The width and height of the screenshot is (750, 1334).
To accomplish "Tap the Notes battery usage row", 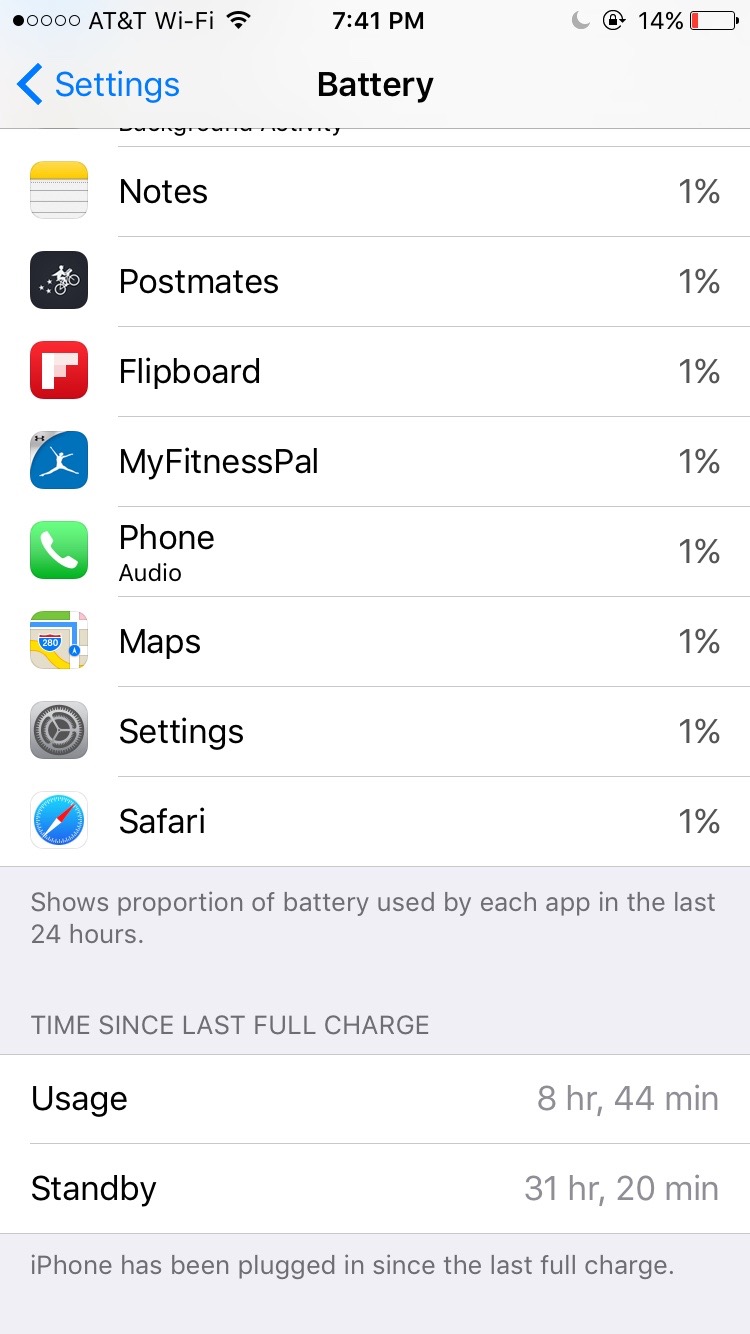I will tap(375, 192).
